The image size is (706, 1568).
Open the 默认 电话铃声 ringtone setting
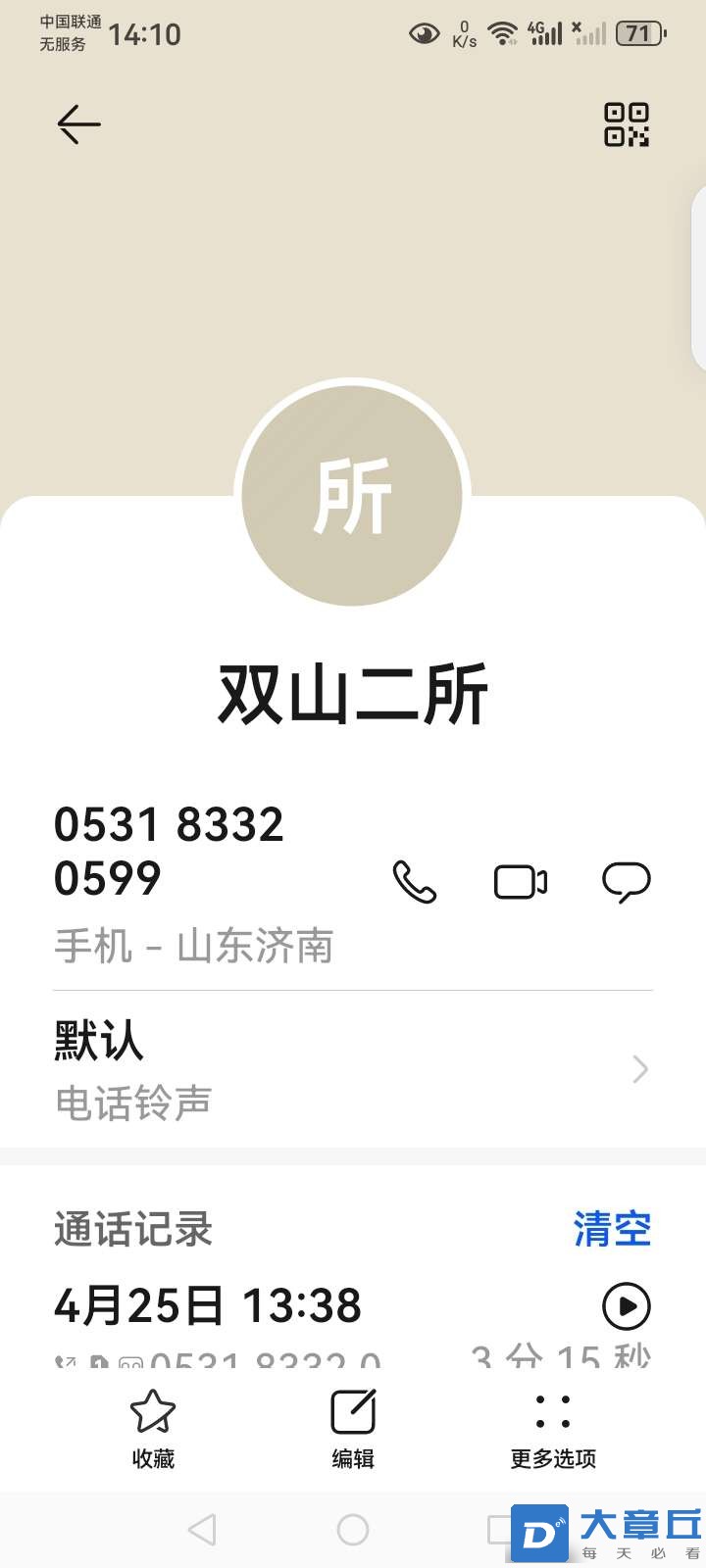coord(353,1068)
